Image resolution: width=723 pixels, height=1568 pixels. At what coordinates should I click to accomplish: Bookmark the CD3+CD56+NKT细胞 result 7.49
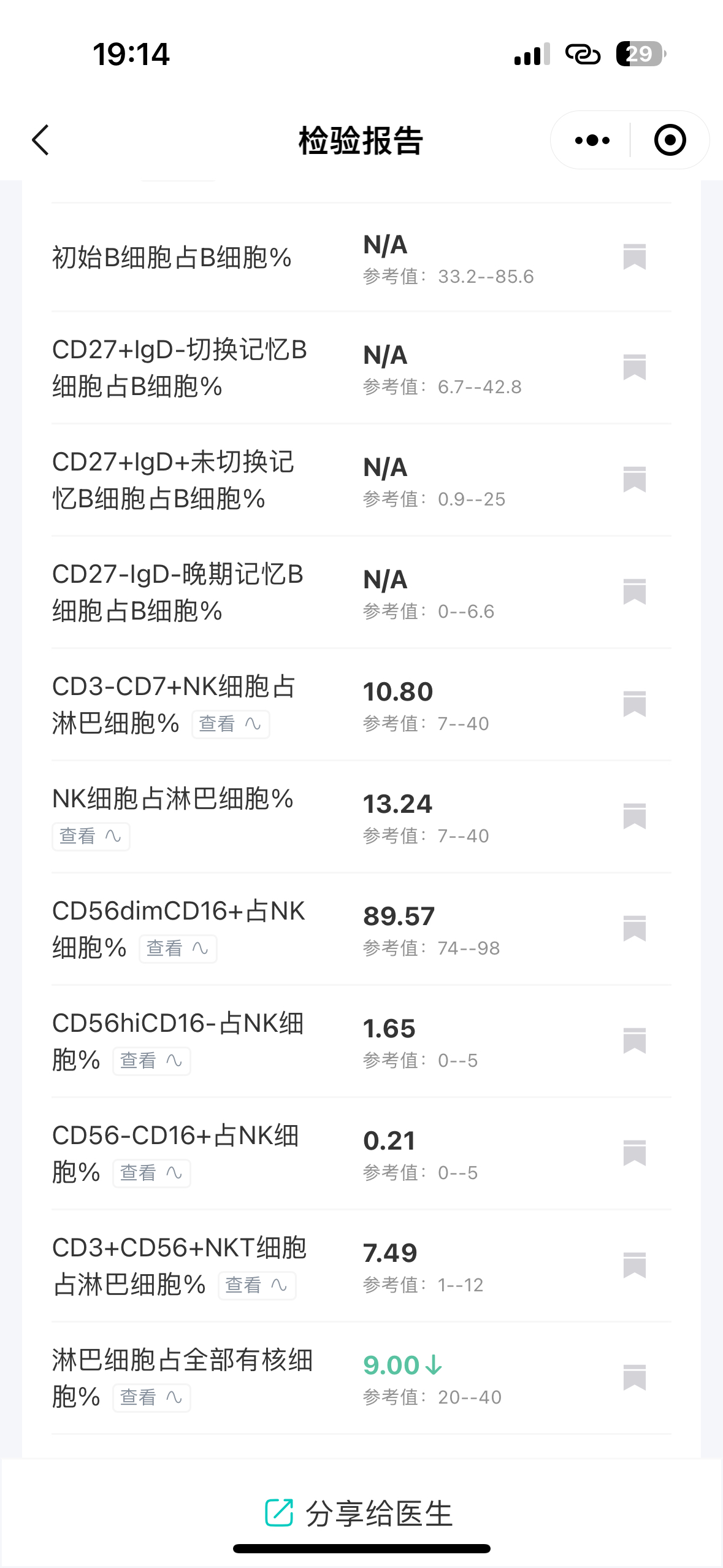coord(635,1265)
